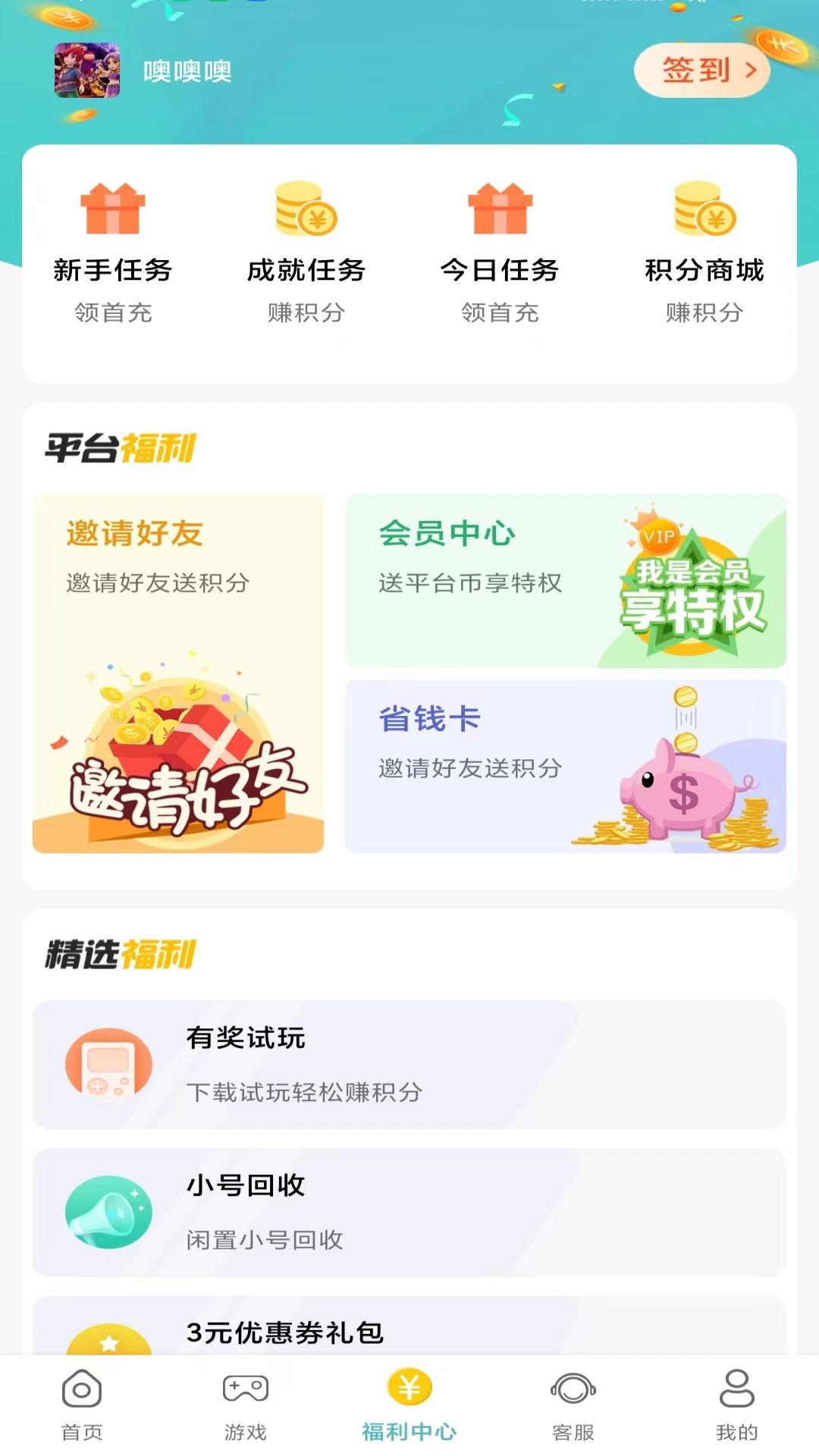Go to the 我的 profile tab
This screenshot has width=819, height=1456.
tap(736, 1404)
